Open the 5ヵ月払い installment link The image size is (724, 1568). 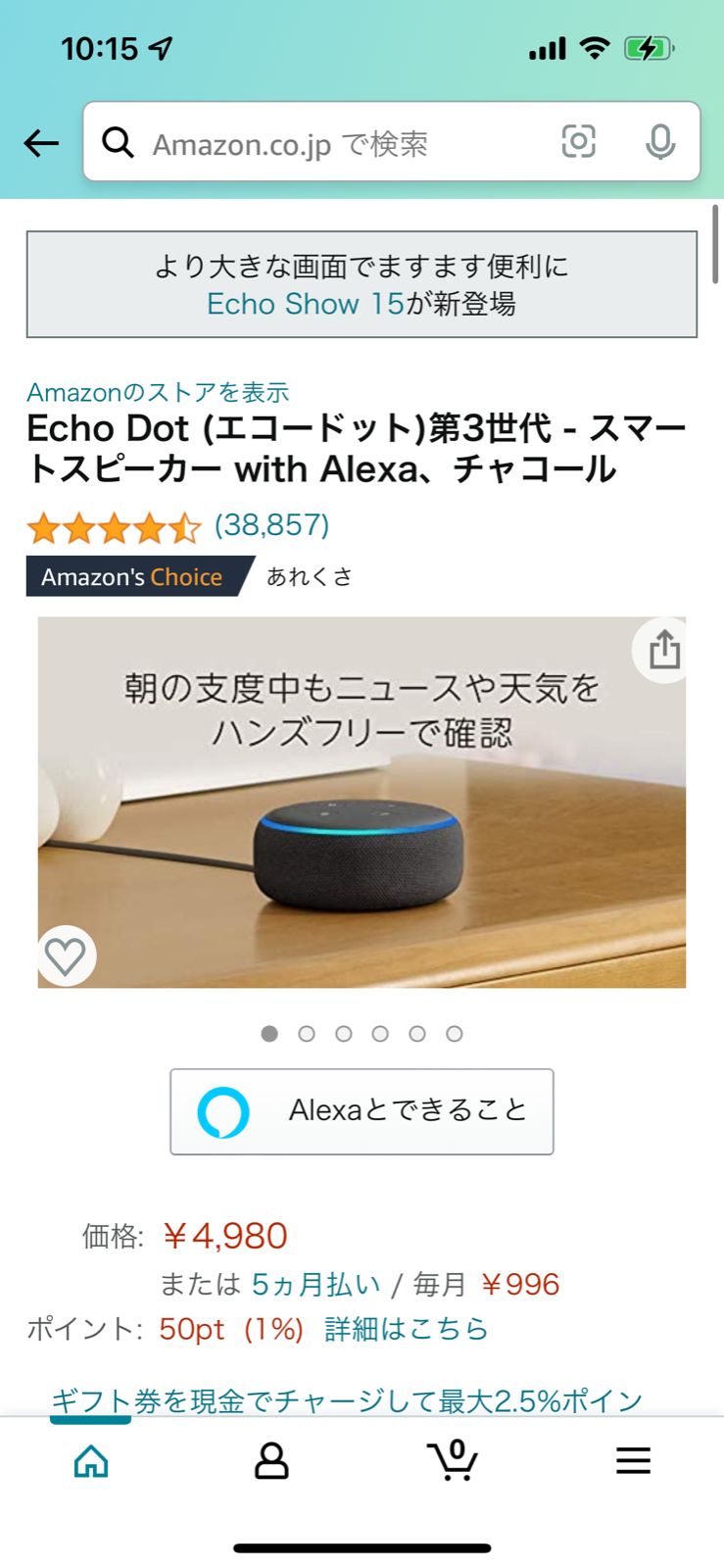(x=315, y=1284)
